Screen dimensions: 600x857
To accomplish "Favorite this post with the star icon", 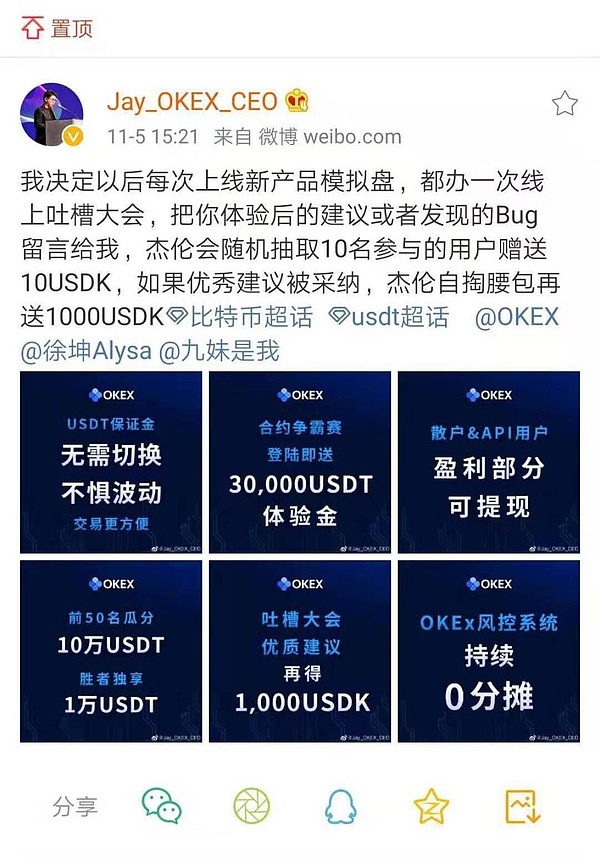I will [x=564, y=104].
